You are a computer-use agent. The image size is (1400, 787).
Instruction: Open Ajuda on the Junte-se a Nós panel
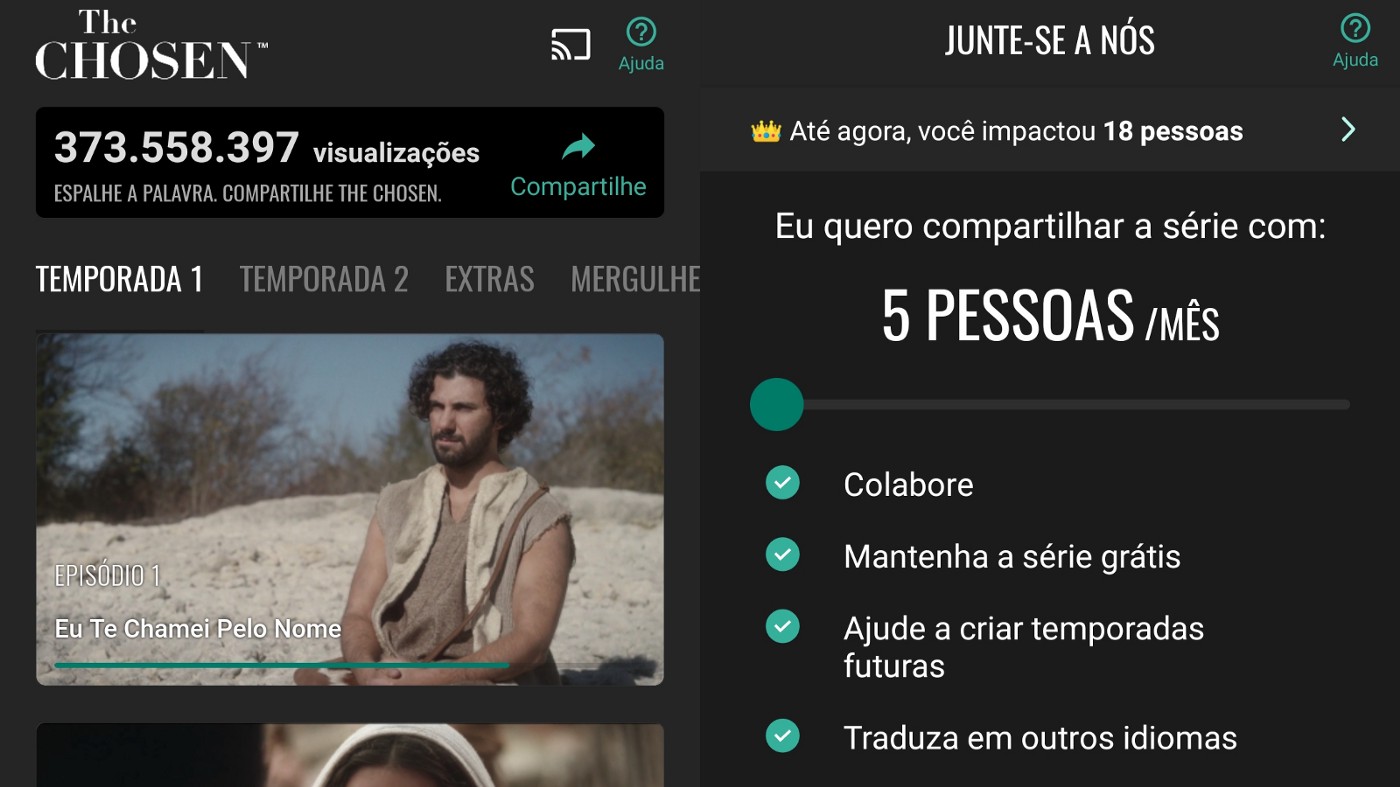point(1355,40)
